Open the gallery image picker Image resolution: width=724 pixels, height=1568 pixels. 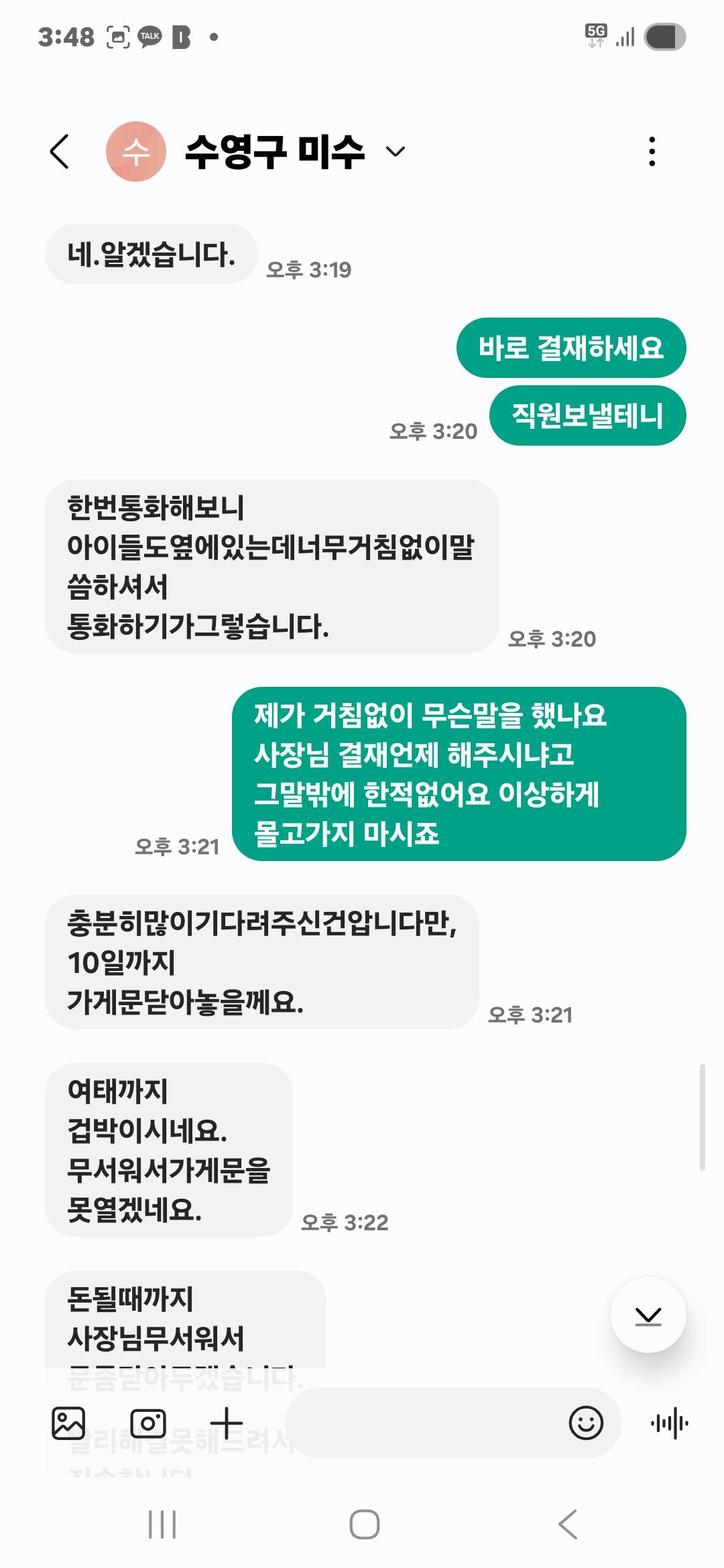tap(68, 1423)
